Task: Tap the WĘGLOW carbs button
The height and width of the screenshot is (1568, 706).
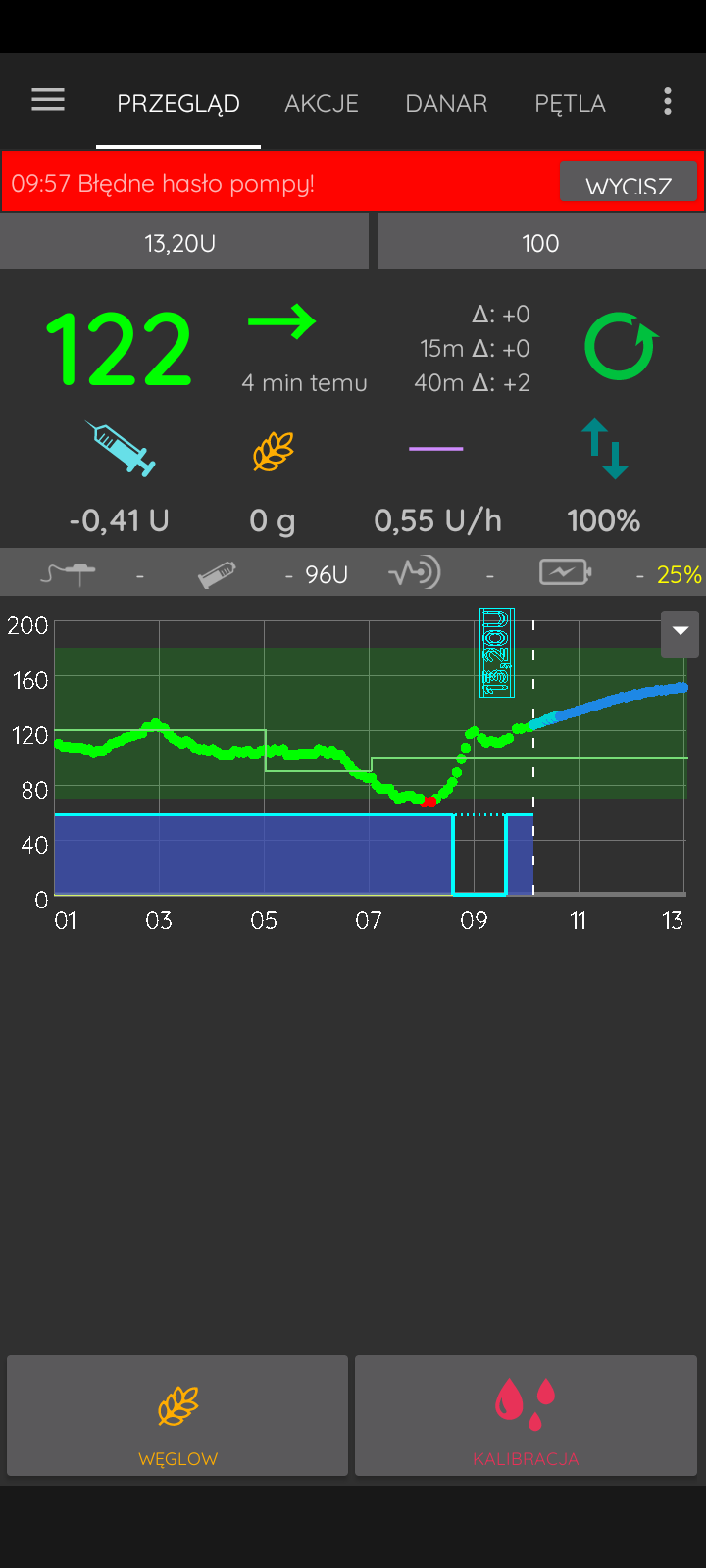Action: click(177, 1415)
